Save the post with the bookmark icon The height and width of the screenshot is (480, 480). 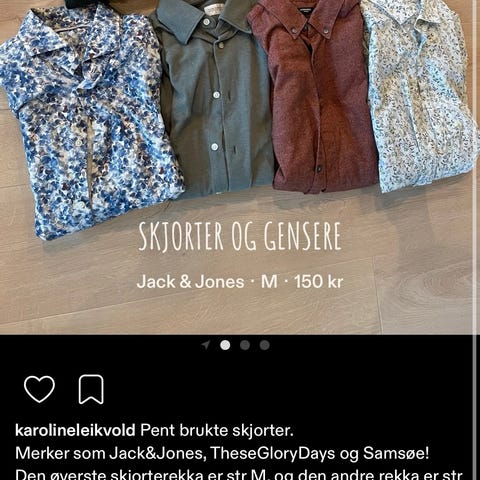(91, 389)
